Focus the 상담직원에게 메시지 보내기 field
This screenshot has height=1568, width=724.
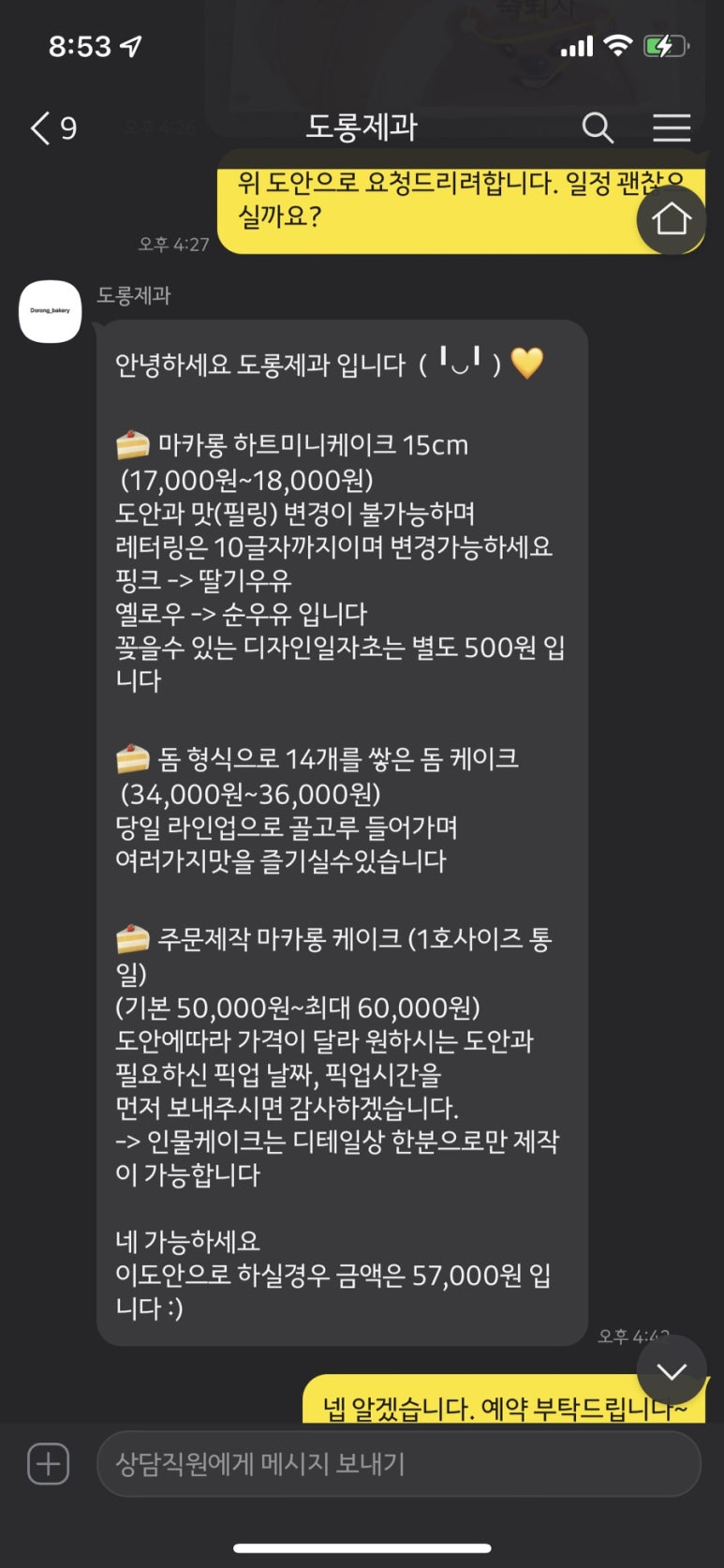[x=398, y=1464]
